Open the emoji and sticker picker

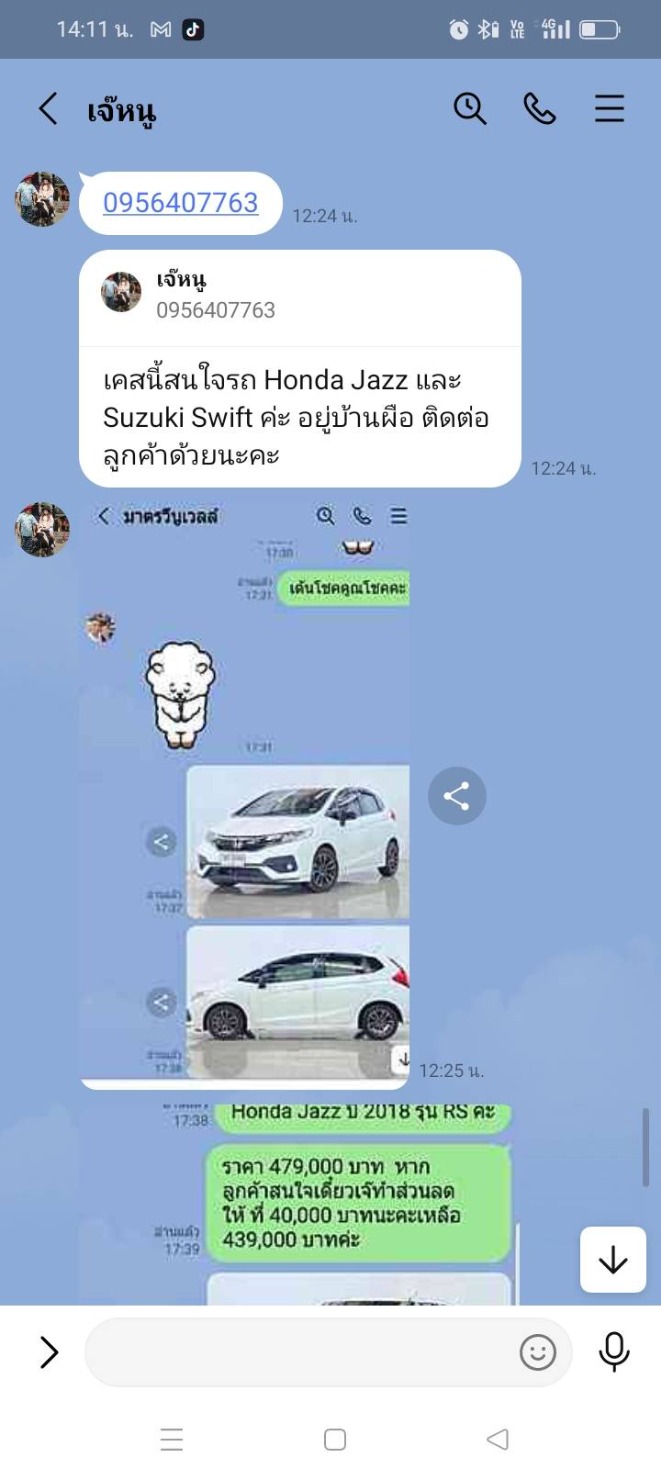tap(538, 1352)
